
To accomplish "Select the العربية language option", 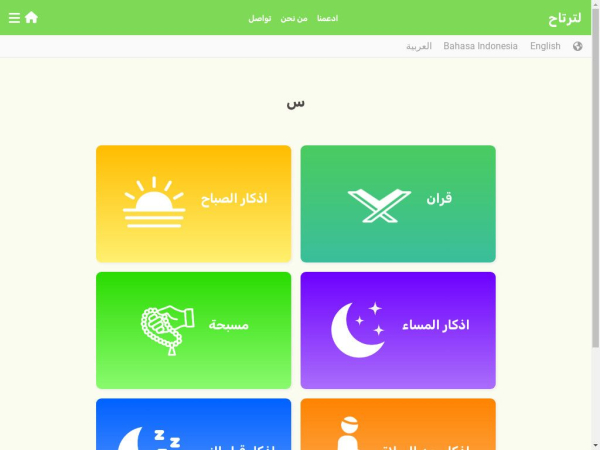I will click(419, 46).
